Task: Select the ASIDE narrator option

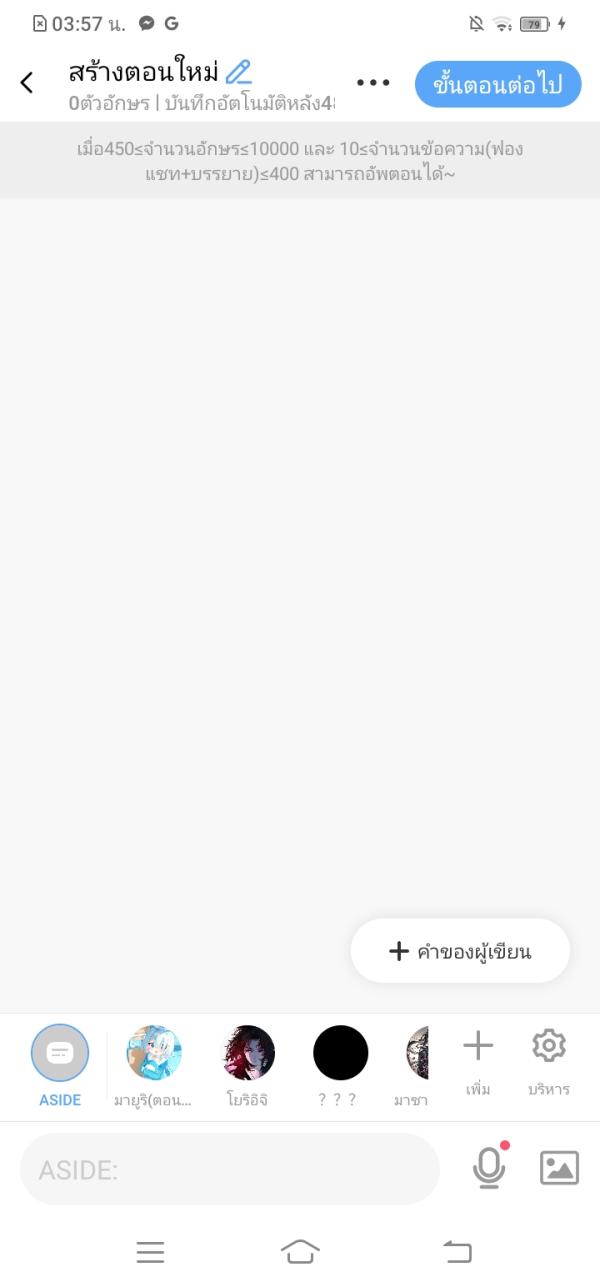Action: click(60, 1054)
